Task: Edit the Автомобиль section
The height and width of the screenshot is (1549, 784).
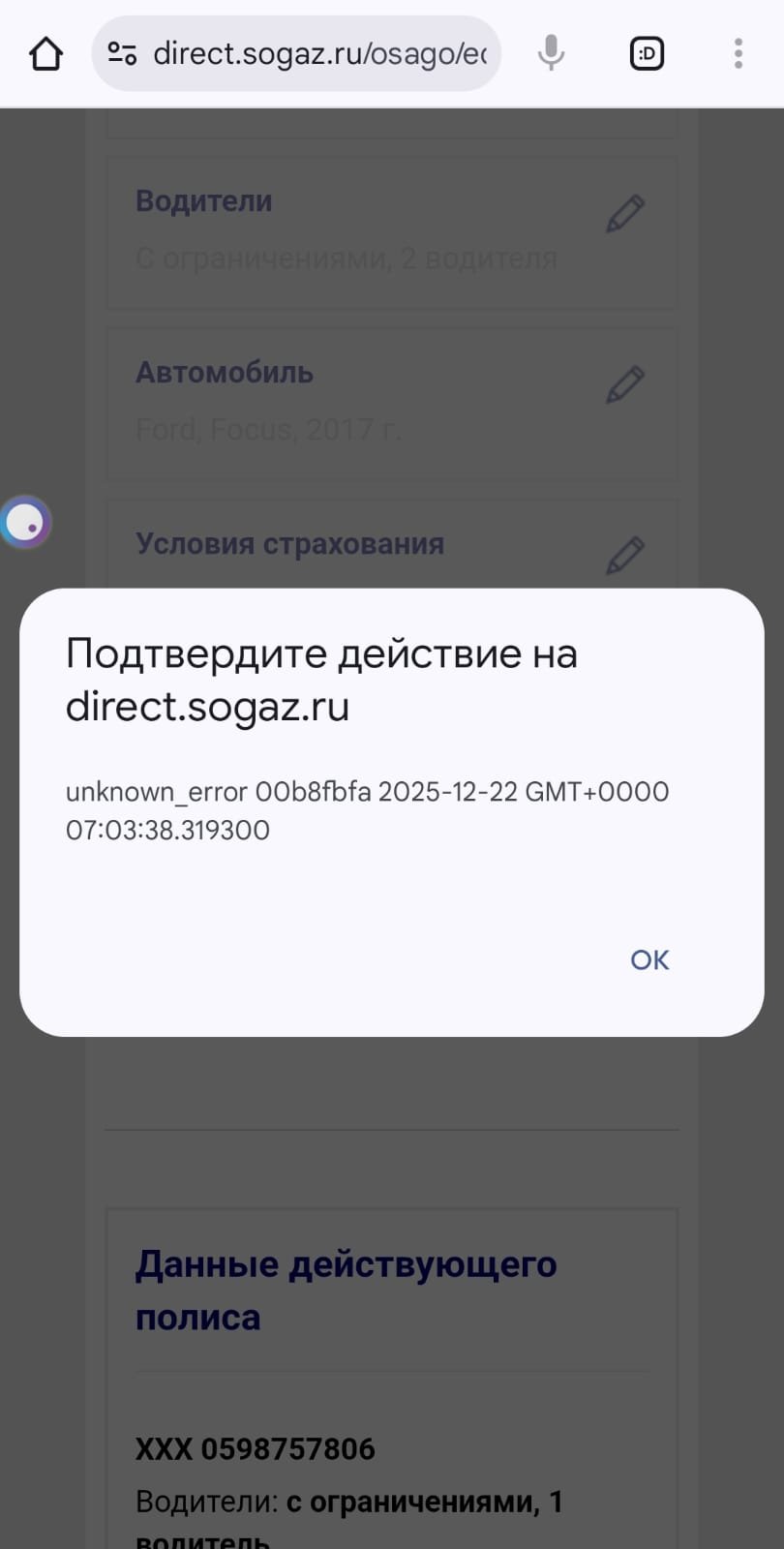Action: coord(625,384)
